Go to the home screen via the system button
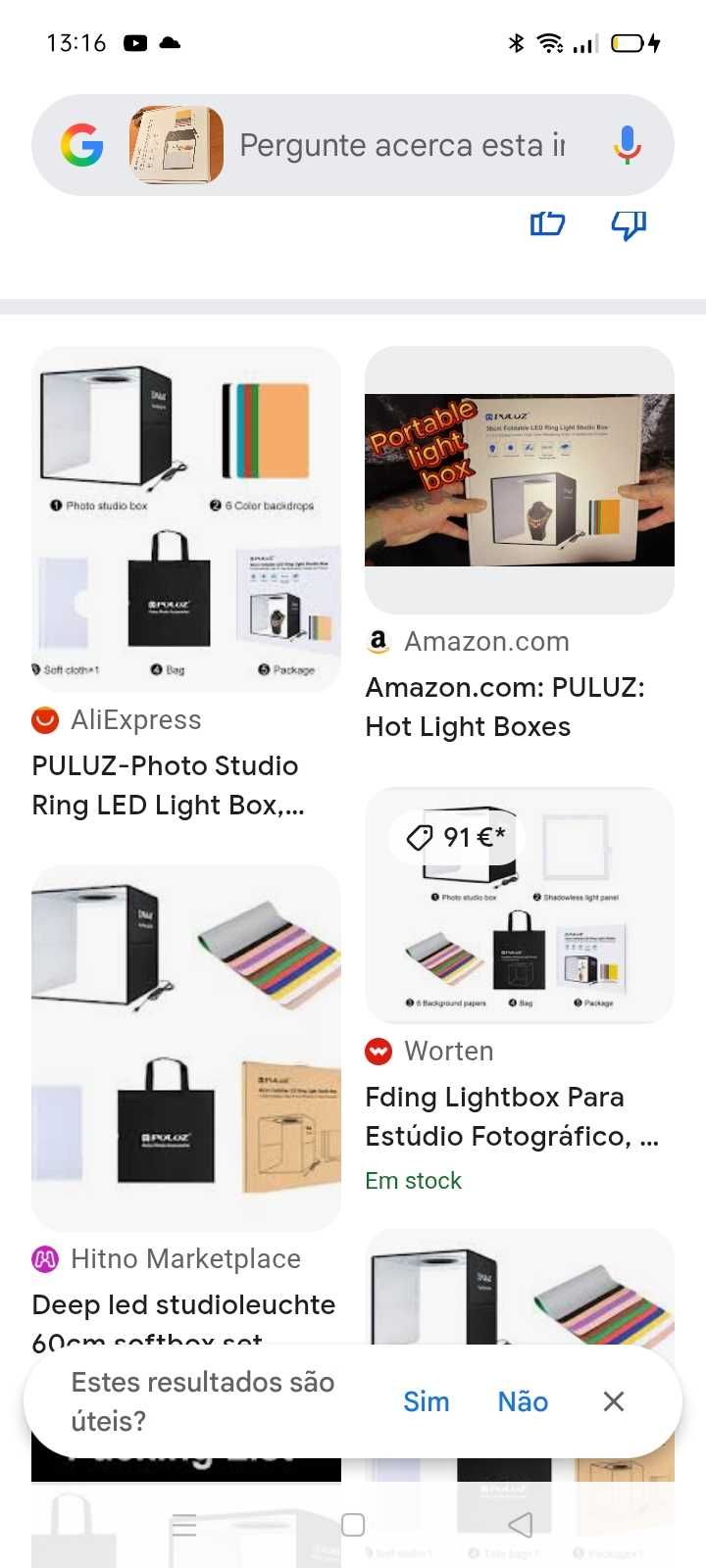 [x=353, y=1524]
